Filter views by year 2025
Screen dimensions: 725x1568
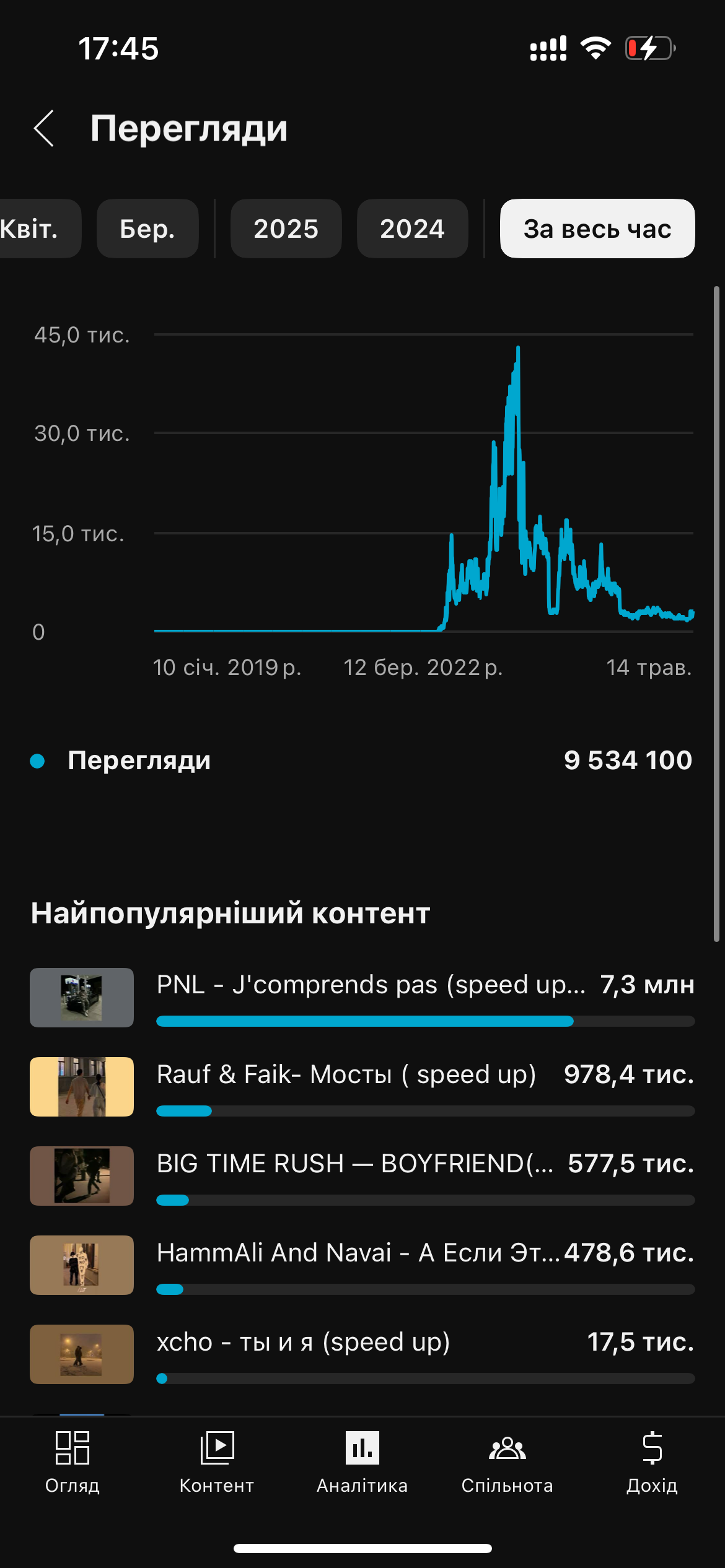286,229
